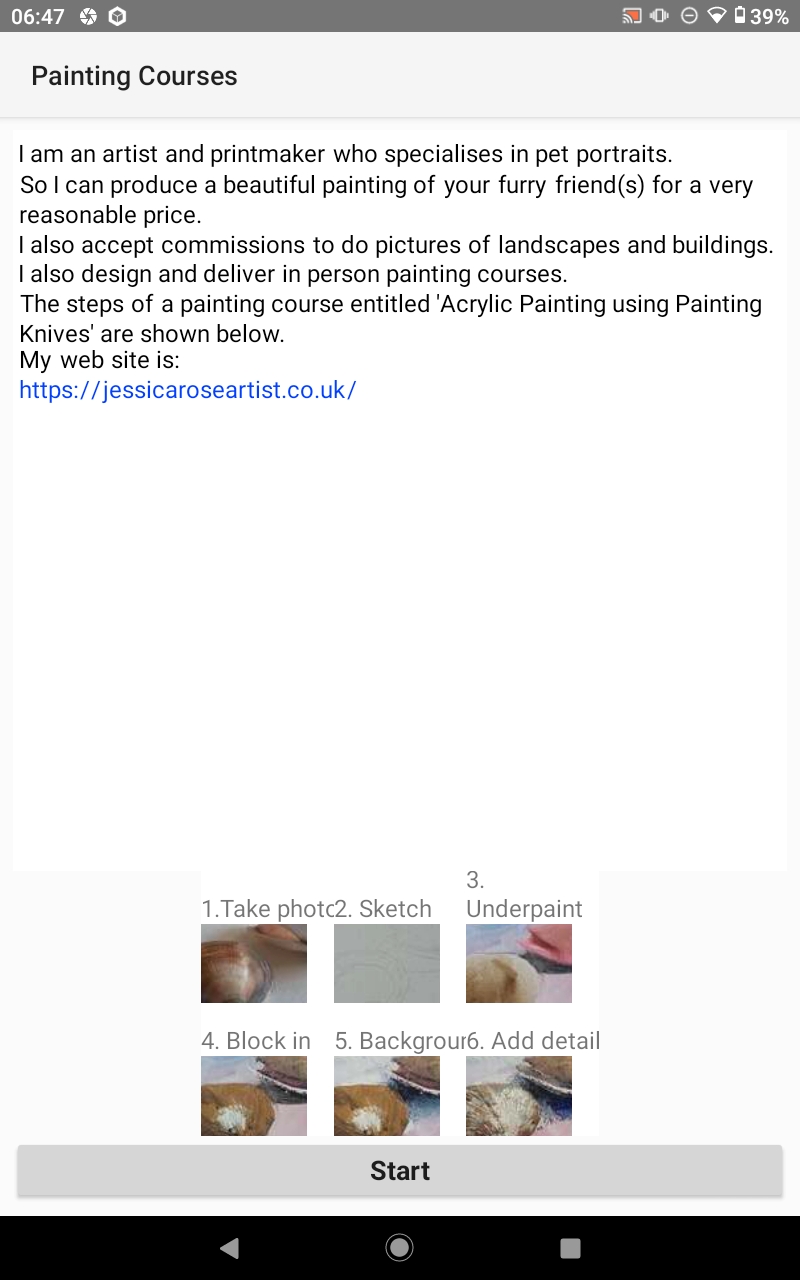Screen dimensions: 800x1280
Task: Open the jessicaroseartist.co.uk website link
Action: pyautogui.click(x=188, y=390)
